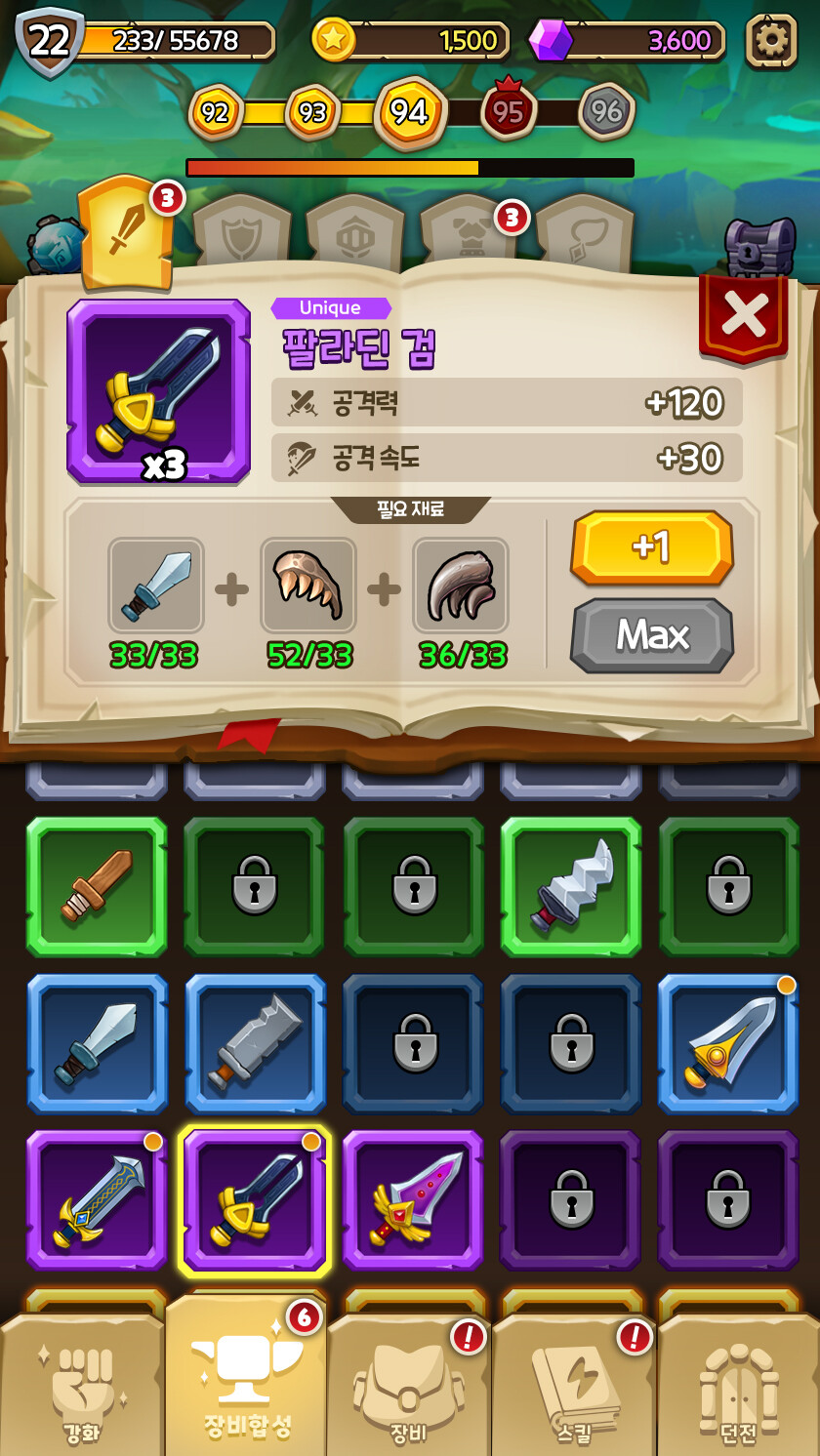The image size is (820, 1456).
Task: Tap the Max craft button
Action: pos(651,635)
